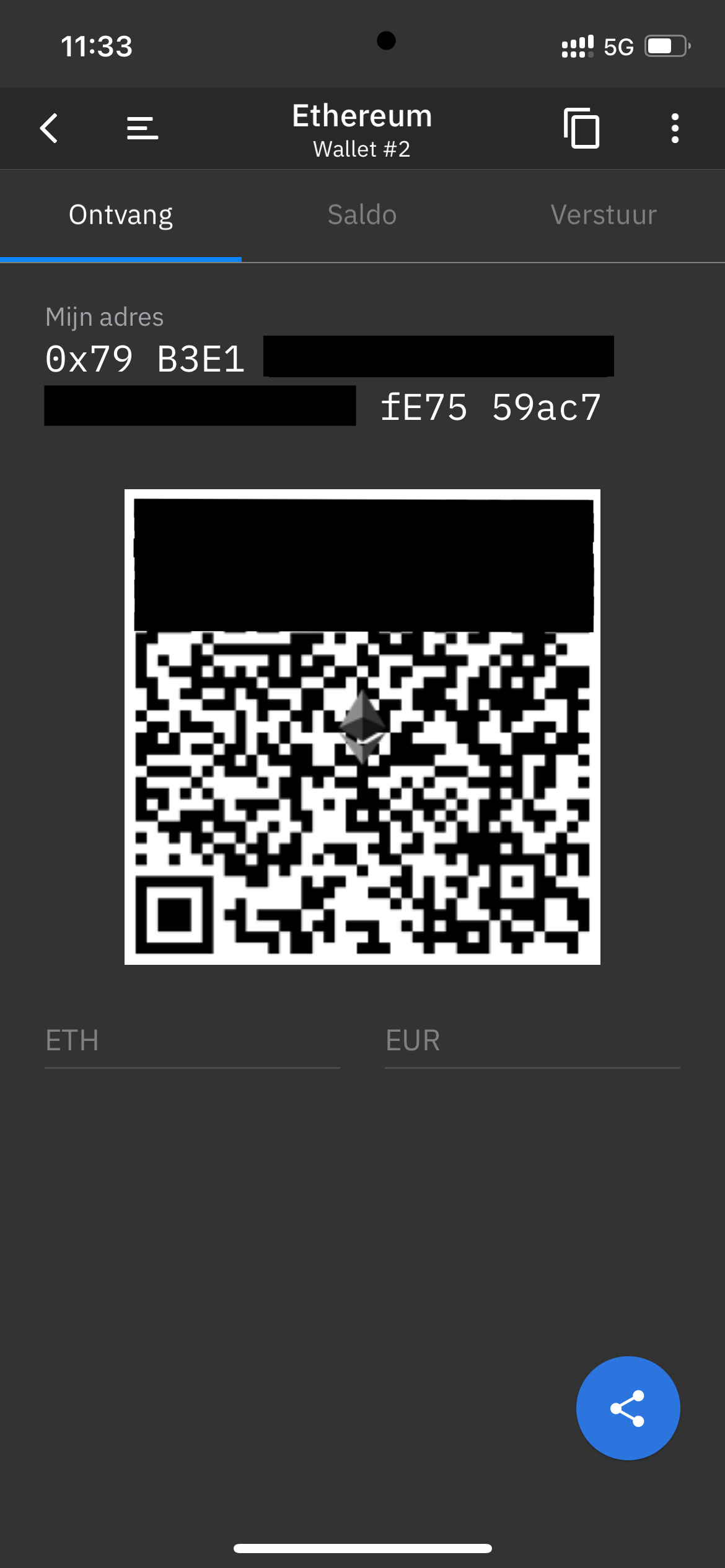Tap the EUR amount input field
The height and width of the screenshot is (1568, 725).
tap(533, 1040)
